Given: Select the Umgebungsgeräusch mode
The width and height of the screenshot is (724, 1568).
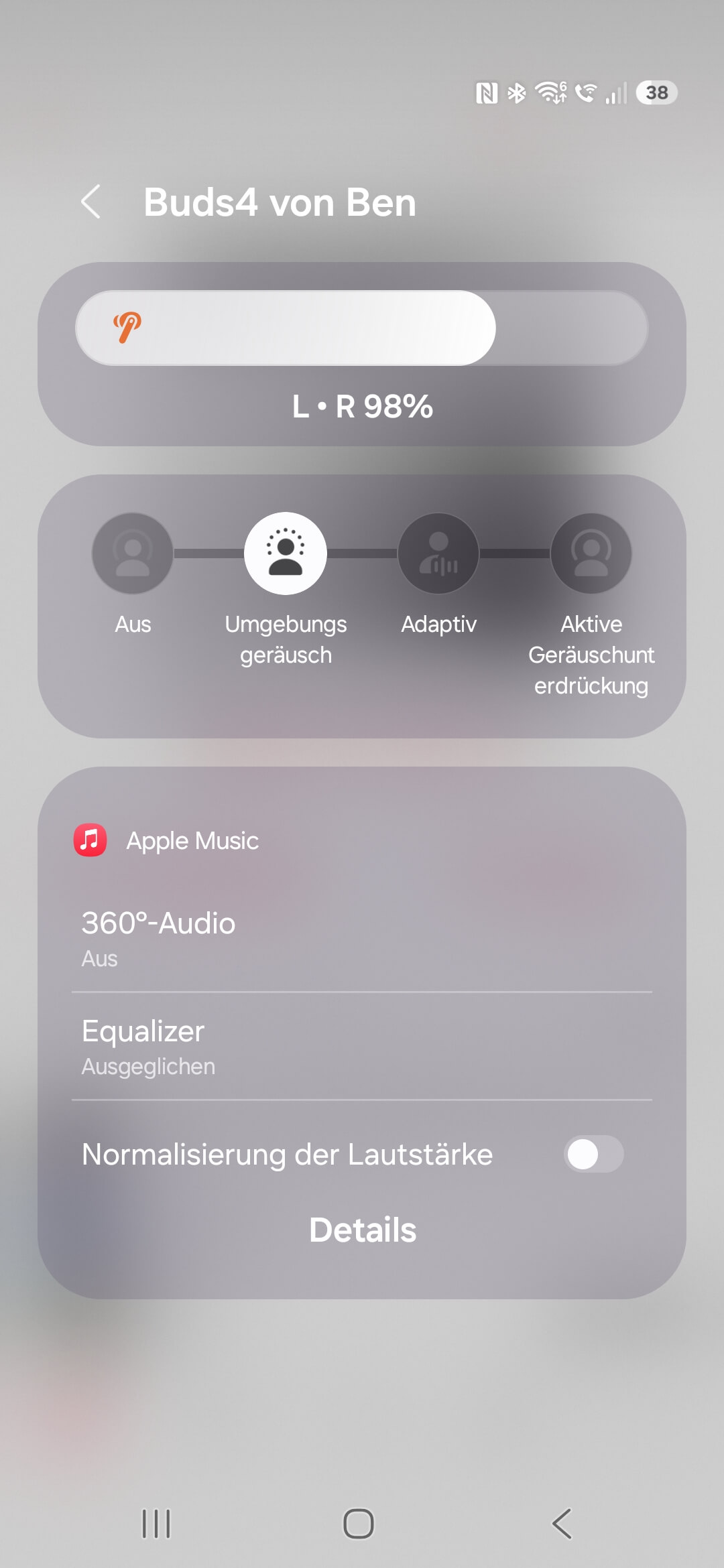Looking at the screenshot, I should pos(286,553).
